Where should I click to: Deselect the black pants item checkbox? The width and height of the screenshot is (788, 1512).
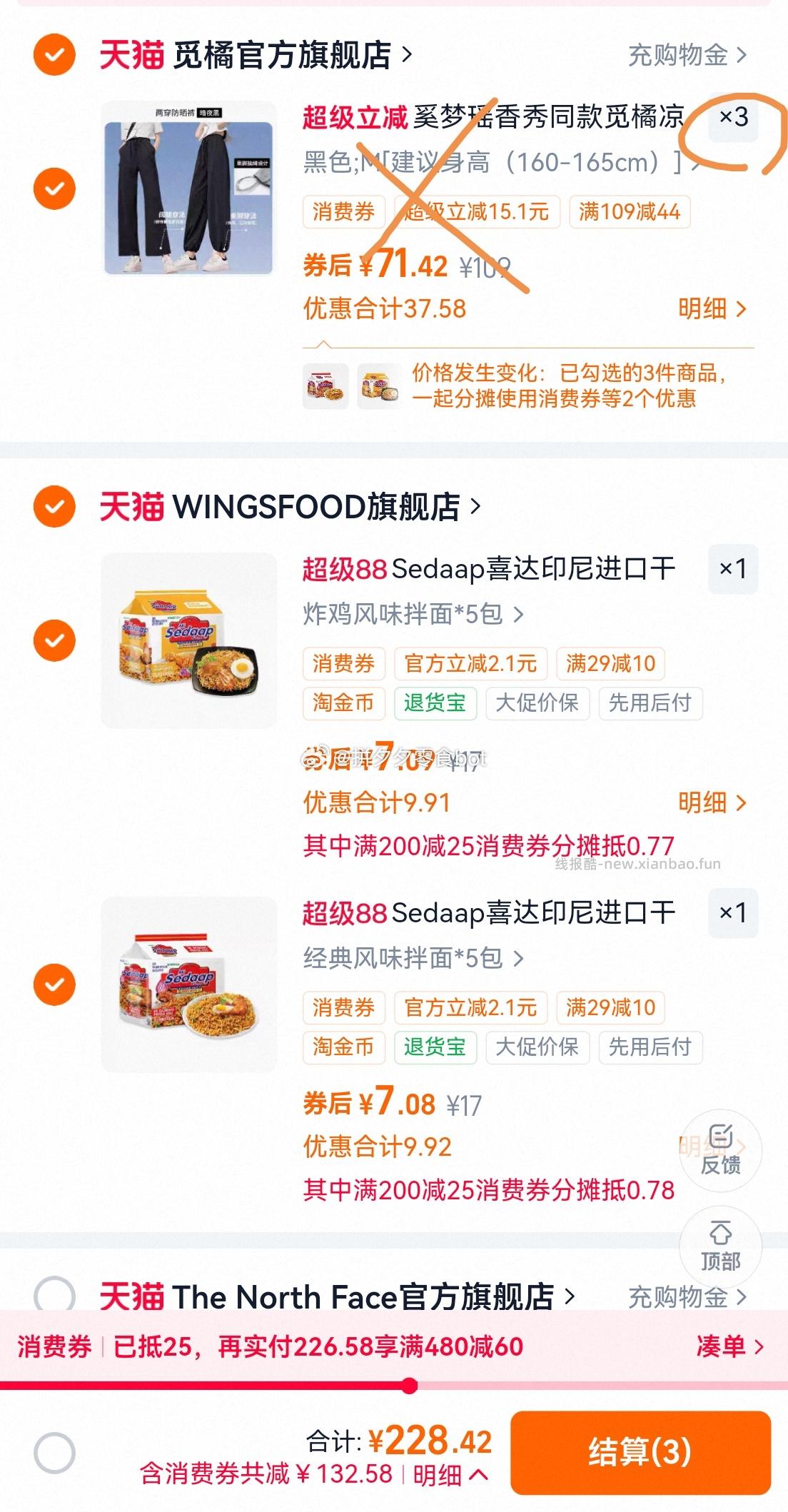tap(54, 188)
